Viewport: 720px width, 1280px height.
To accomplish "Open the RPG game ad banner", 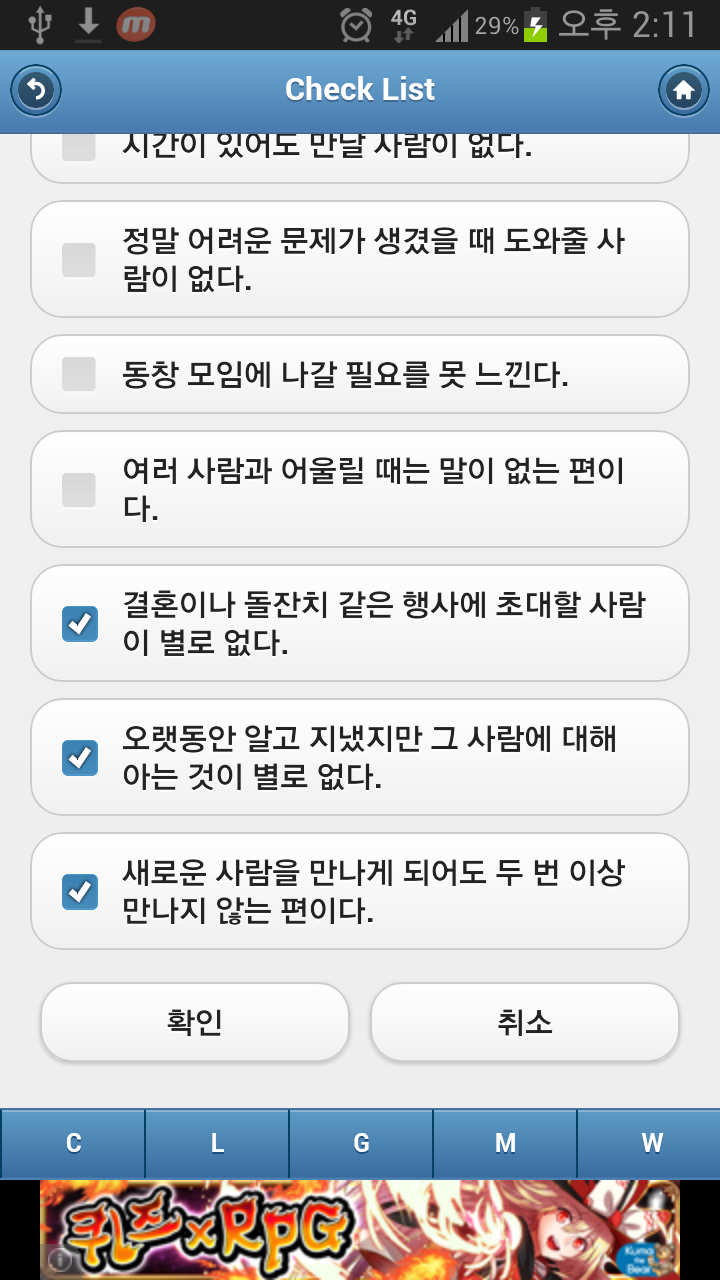I will click(360, 1230).
